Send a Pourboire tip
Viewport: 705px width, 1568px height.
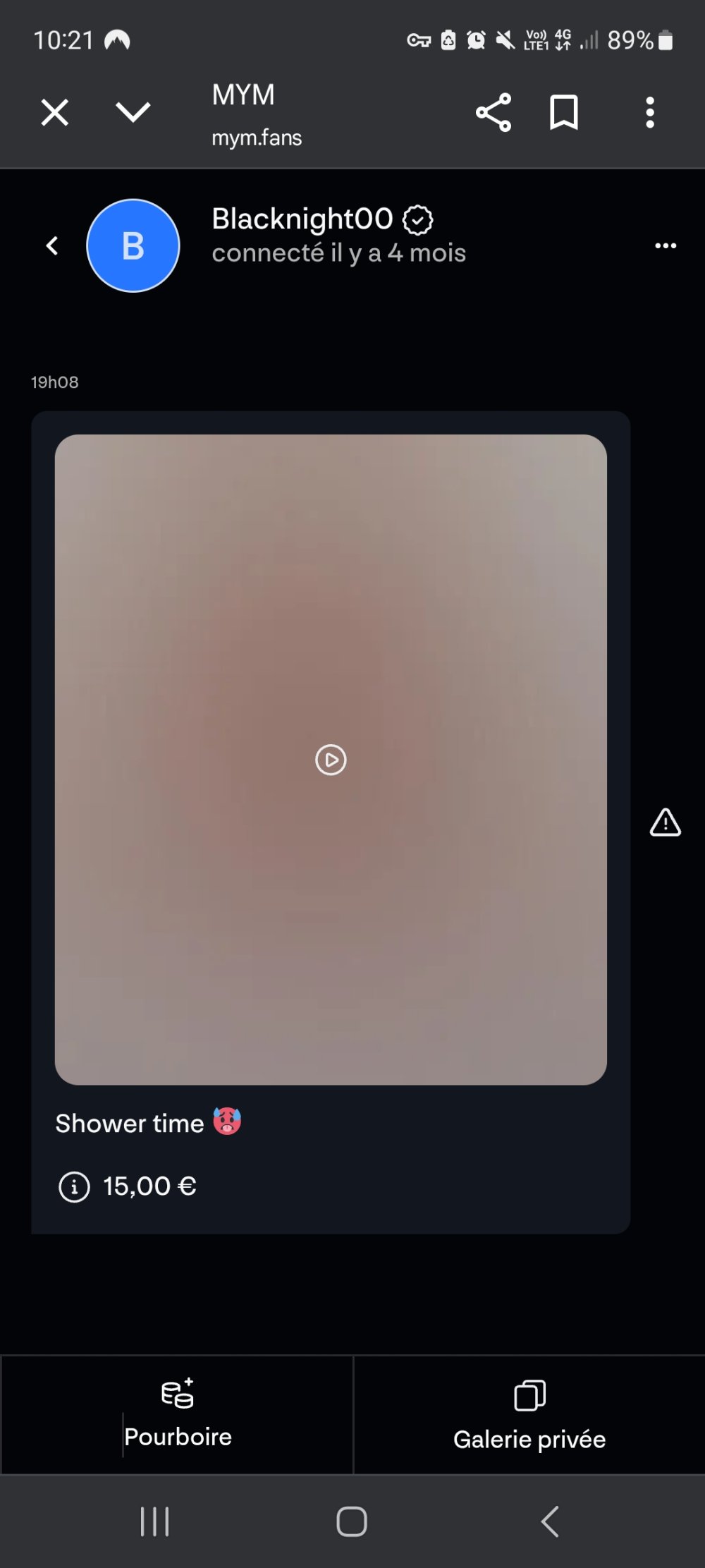(177, 1414)
